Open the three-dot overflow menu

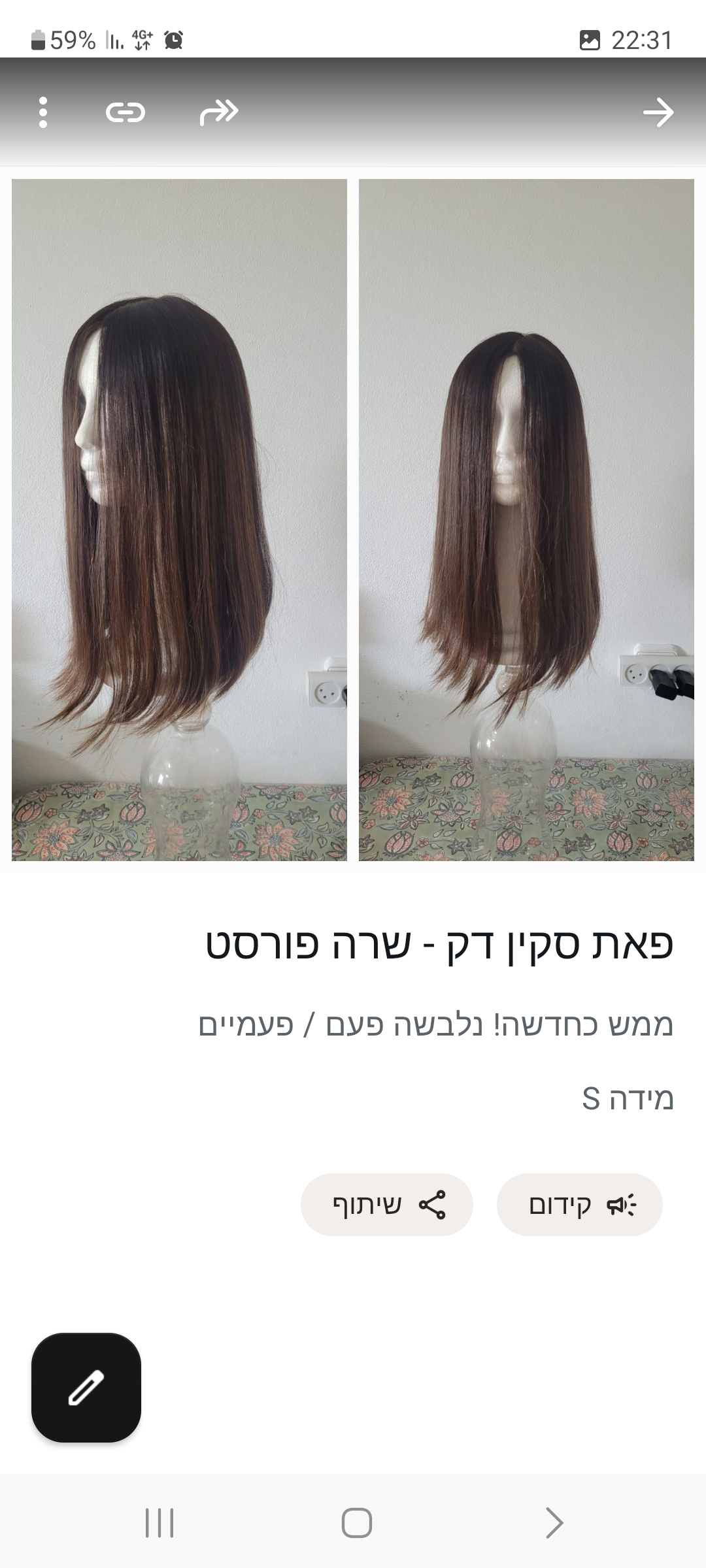(x=43, y=112)
